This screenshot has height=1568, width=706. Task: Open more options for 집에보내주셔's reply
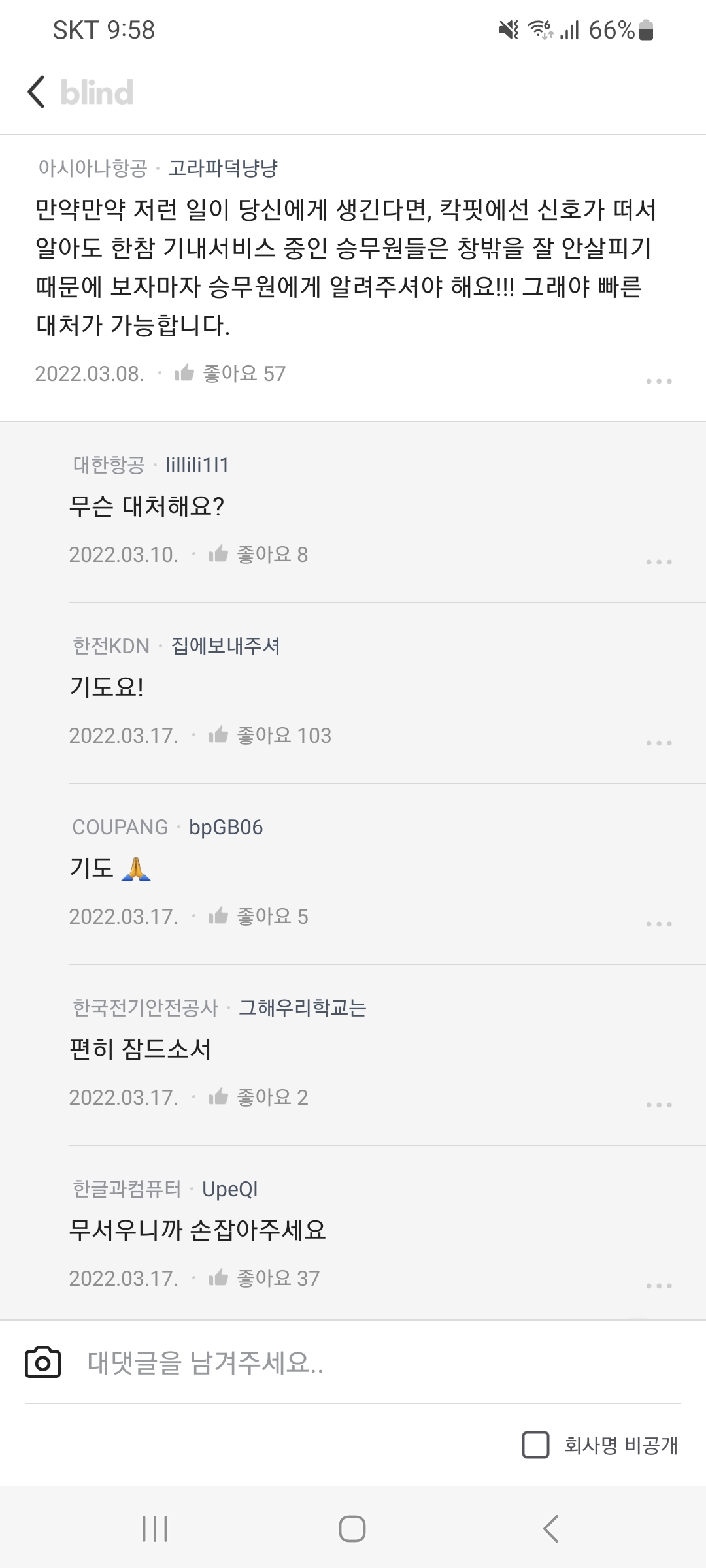tap(659, 743)
